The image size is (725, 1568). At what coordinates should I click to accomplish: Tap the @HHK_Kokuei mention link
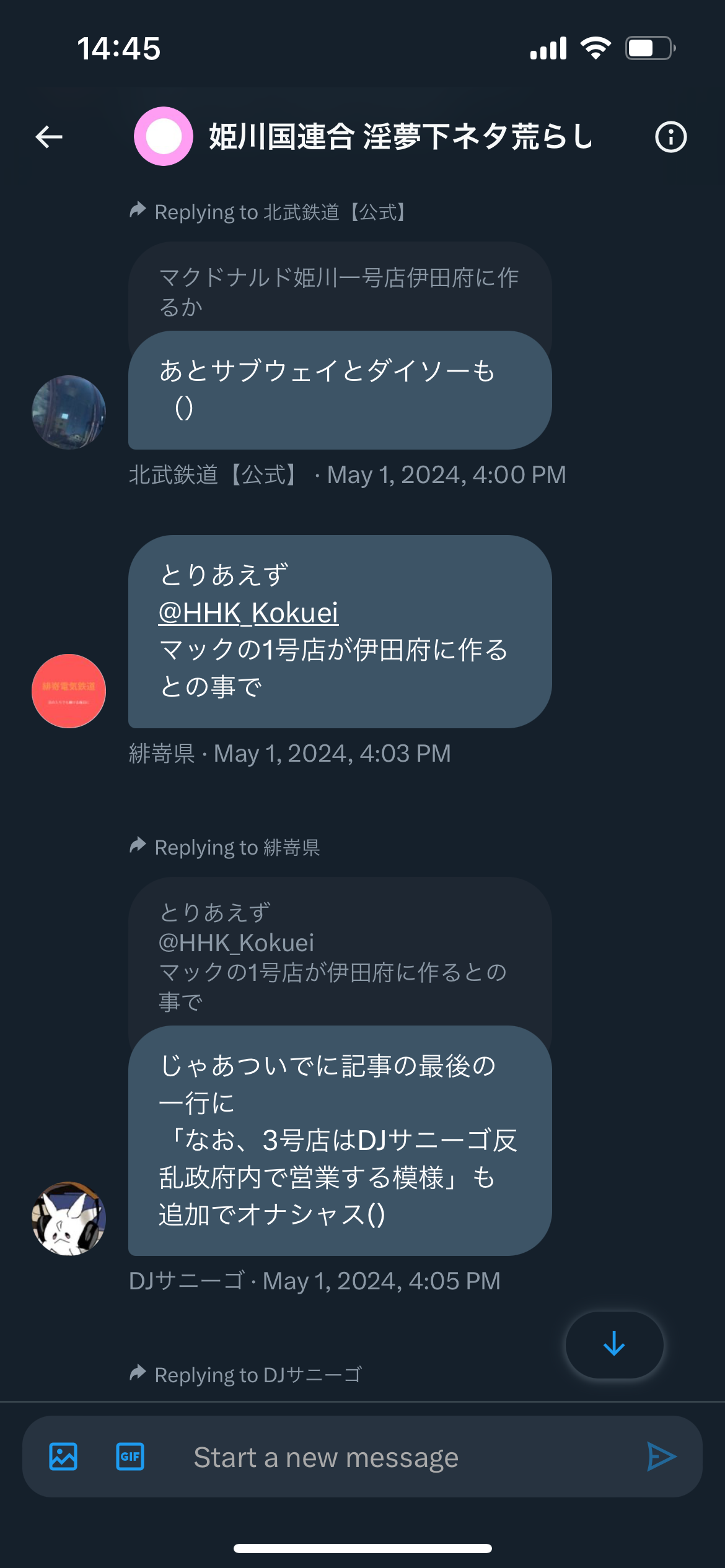click(248, 612)
